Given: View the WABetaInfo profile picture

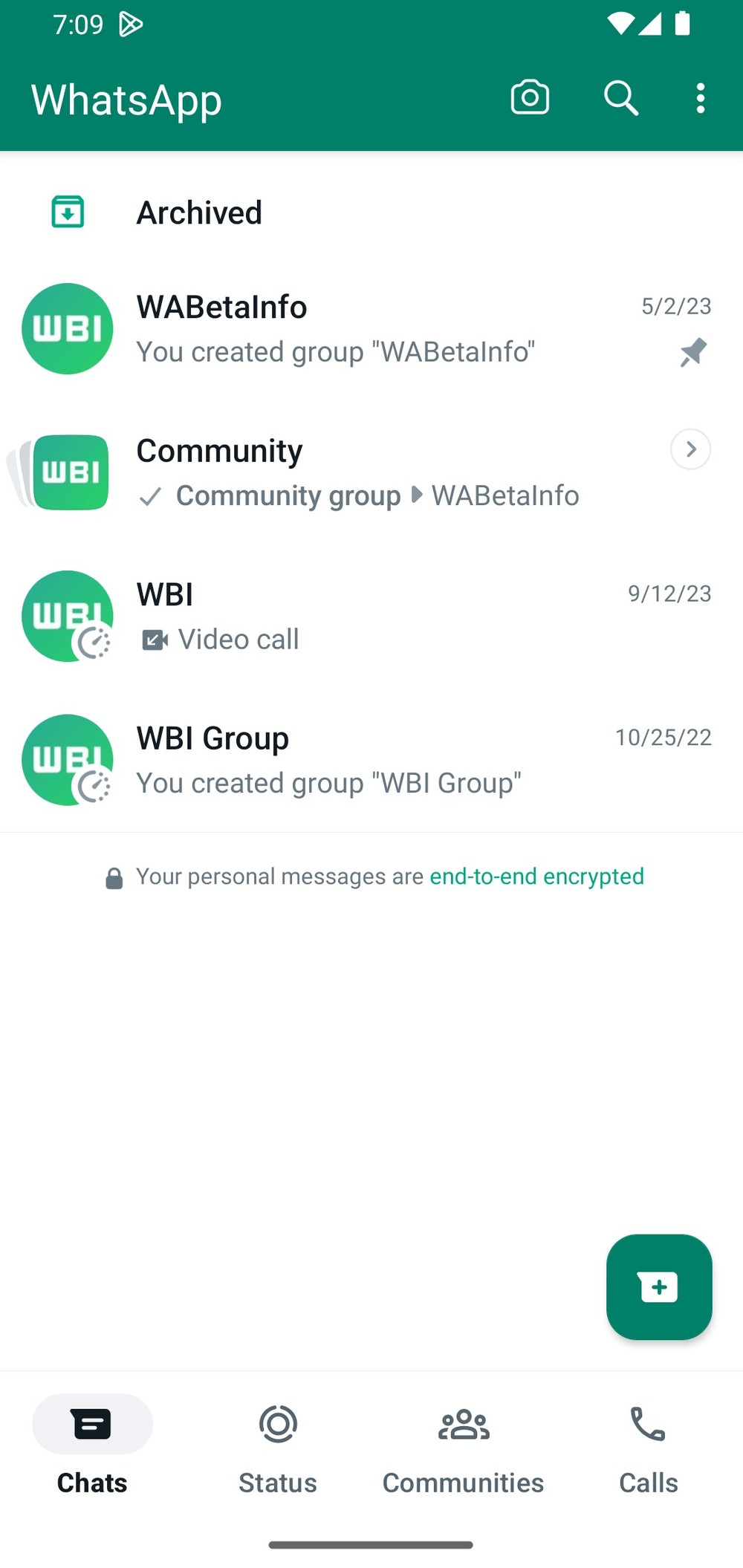Looking at the screenshot, I should pyautogui.click(x=68, y=329).
